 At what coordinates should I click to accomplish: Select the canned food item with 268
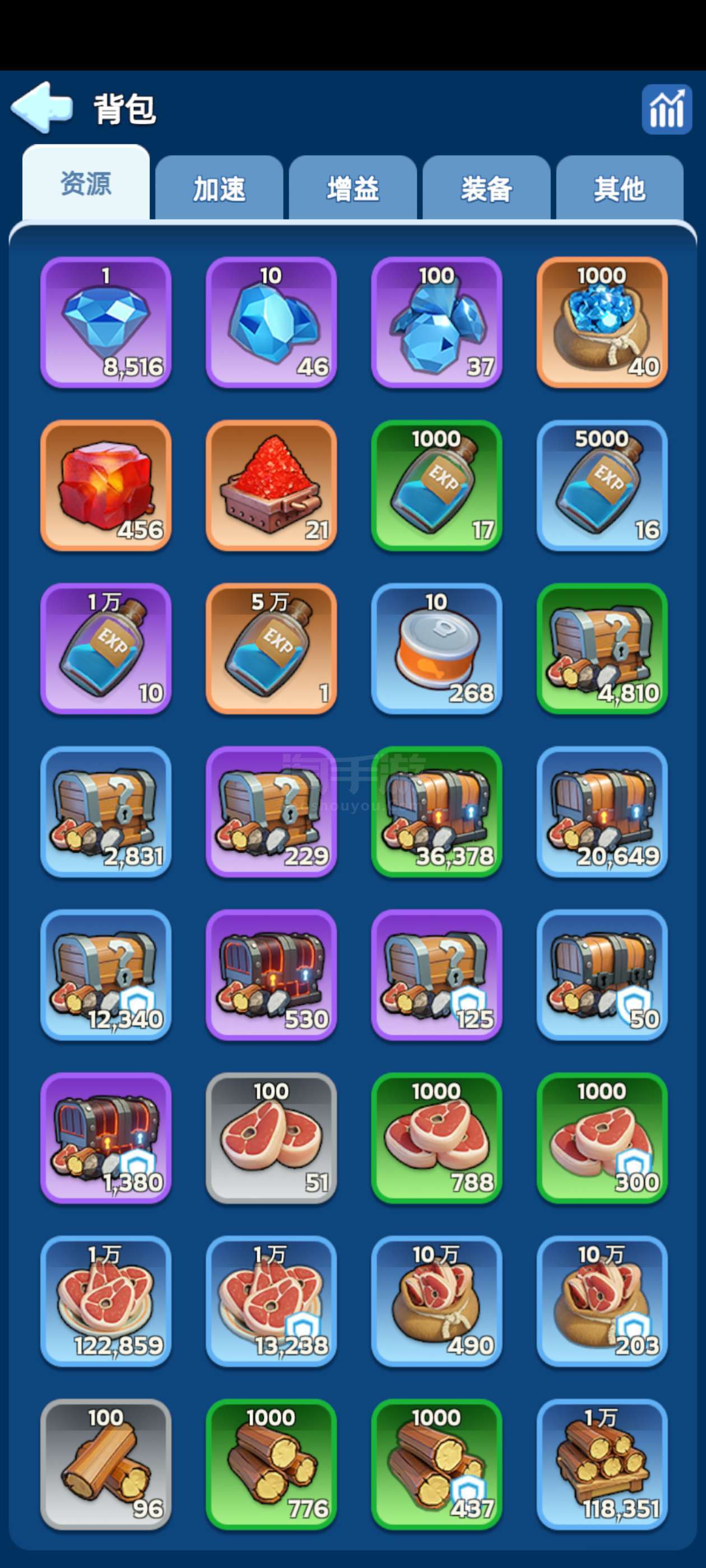436,648
